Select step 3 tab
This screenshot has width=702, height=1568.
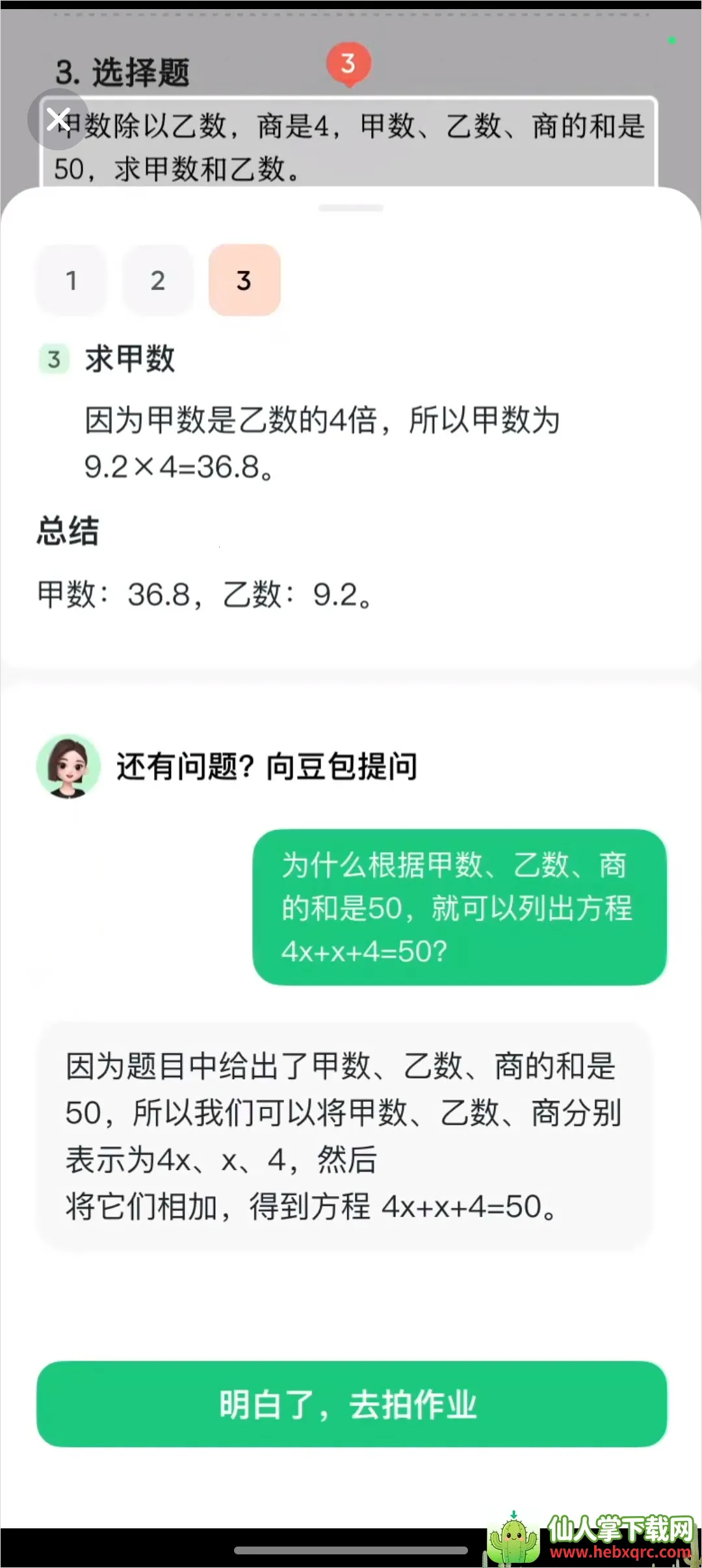tap(244, 280)
